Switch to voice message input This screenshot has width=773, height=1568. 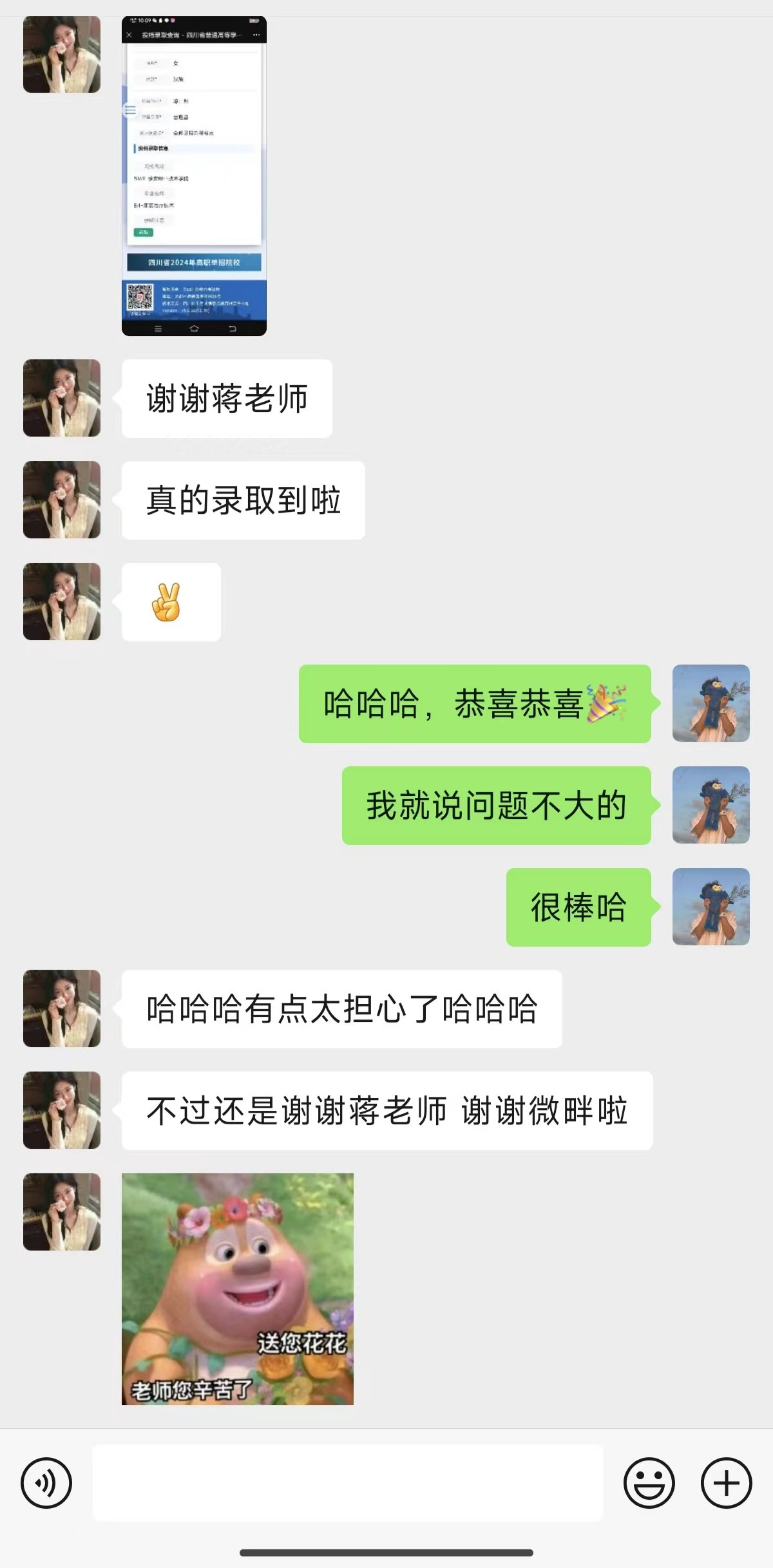coord(46,1483)
